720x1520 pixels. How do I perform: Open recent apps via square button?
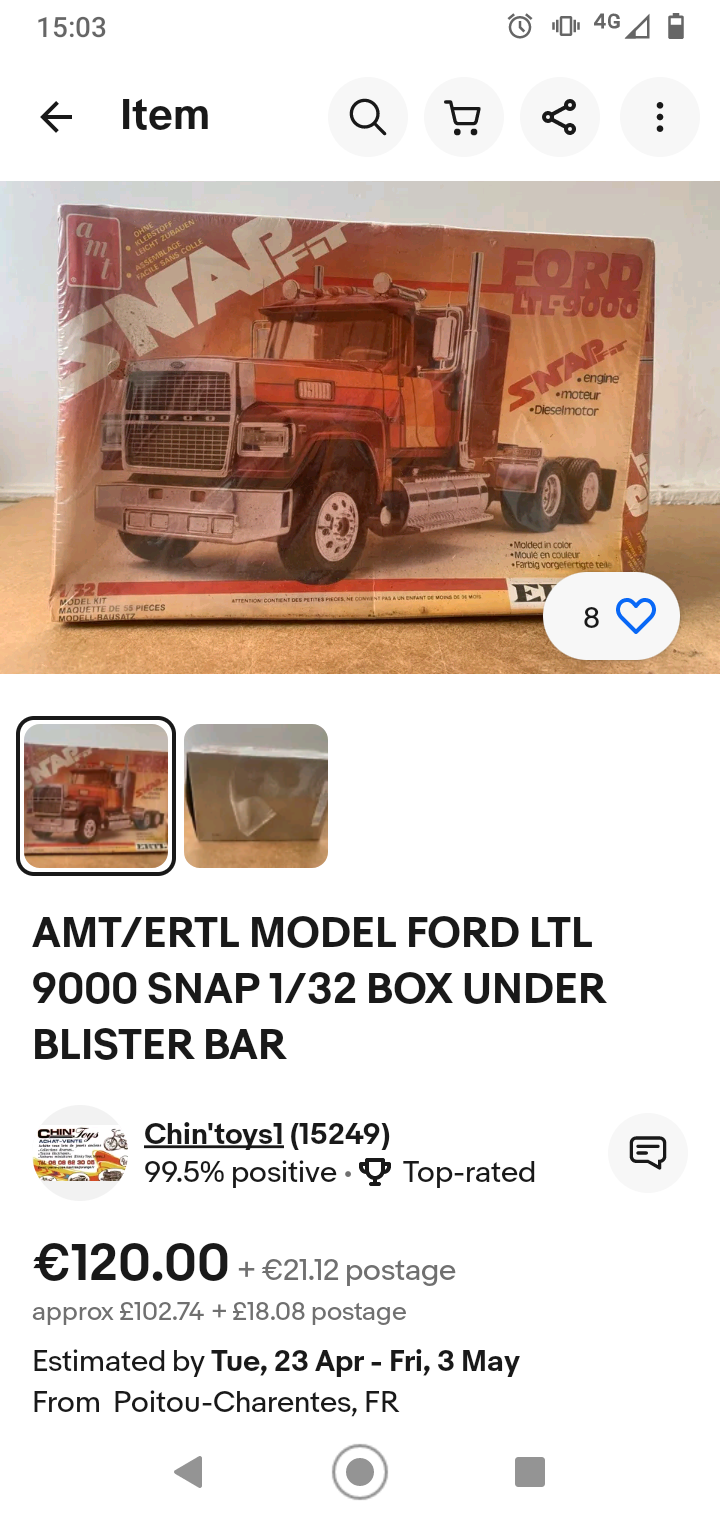tap(529, 1472)
